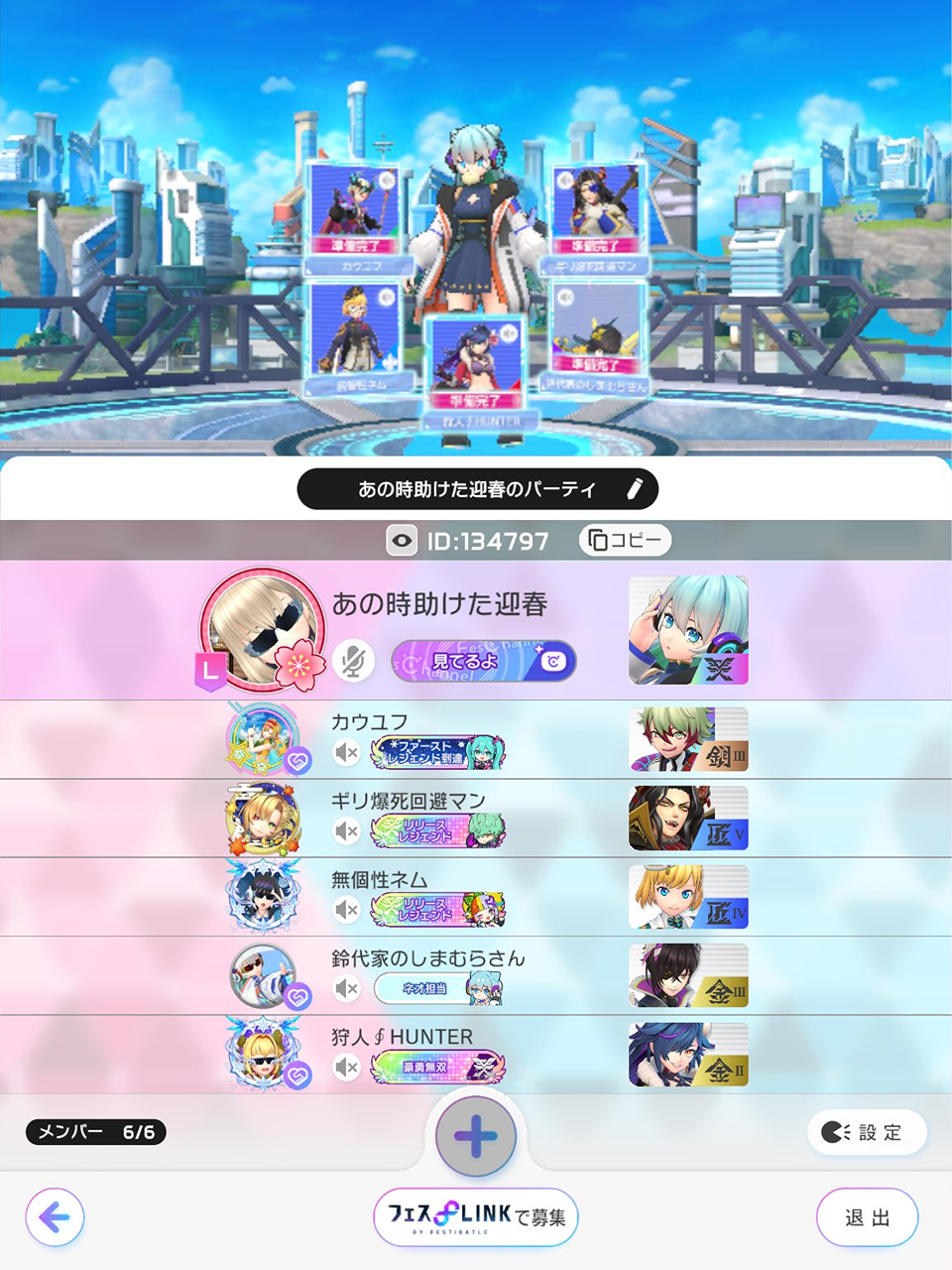View party leader's selected hero
The image size is (952, 1270).
tap(688, 630)
